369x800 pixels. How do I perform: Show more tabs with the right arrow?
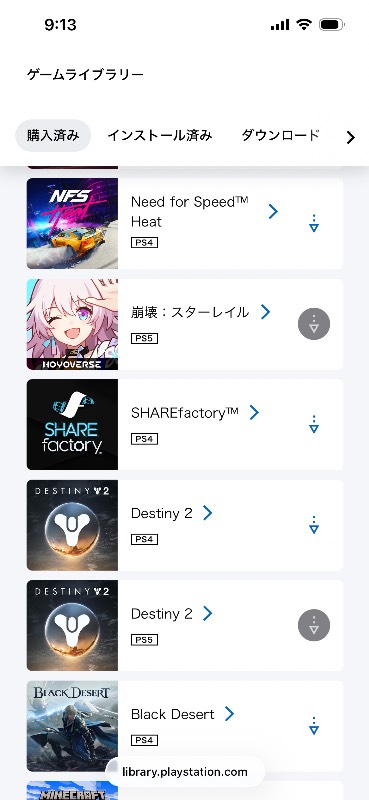point(350,137)
